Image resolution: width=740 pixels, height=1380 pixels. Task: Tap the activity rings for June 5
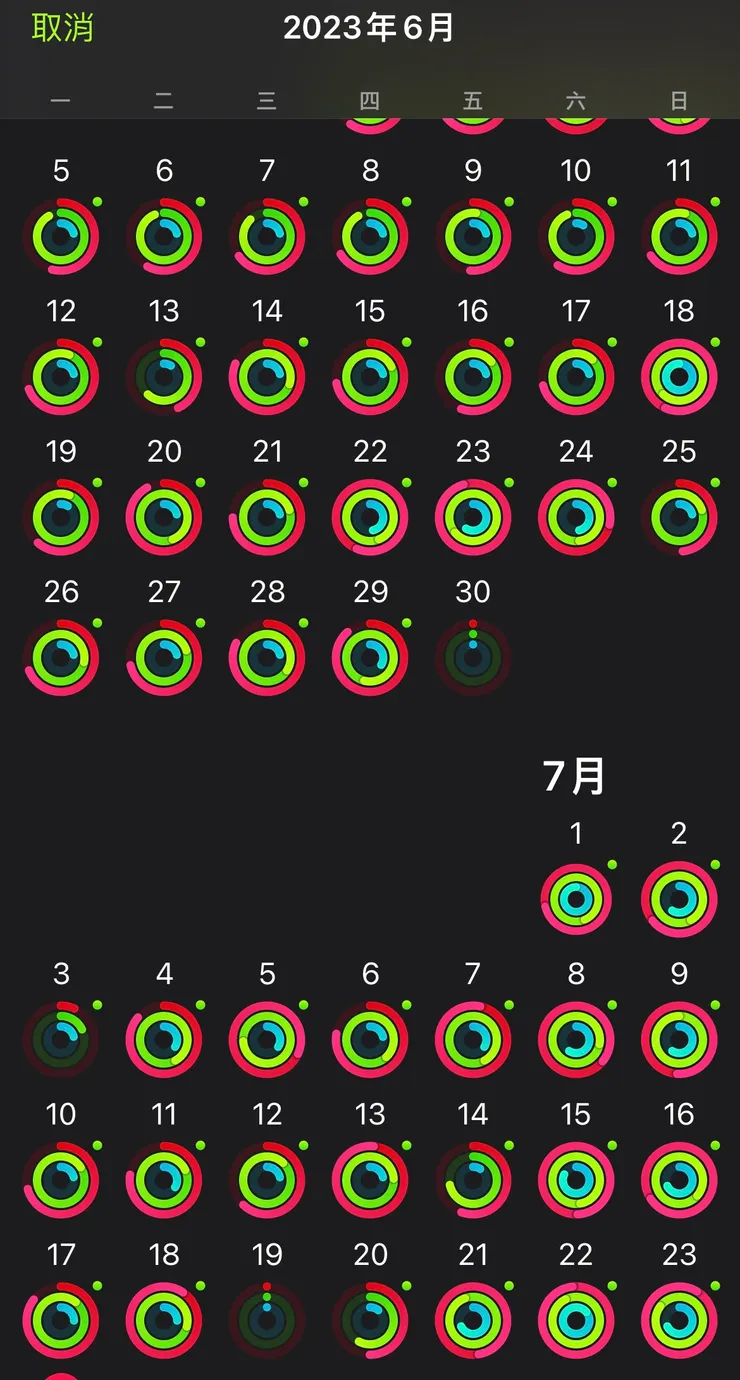pyautogui.click(x=61, y=236)
